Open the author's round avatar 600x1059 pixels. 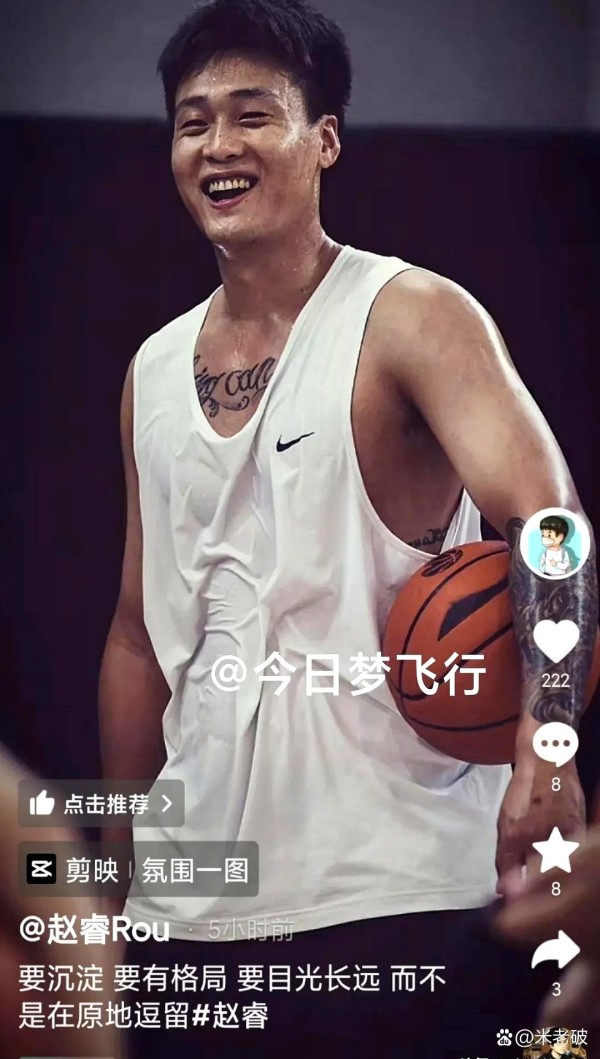coord(555,544)
